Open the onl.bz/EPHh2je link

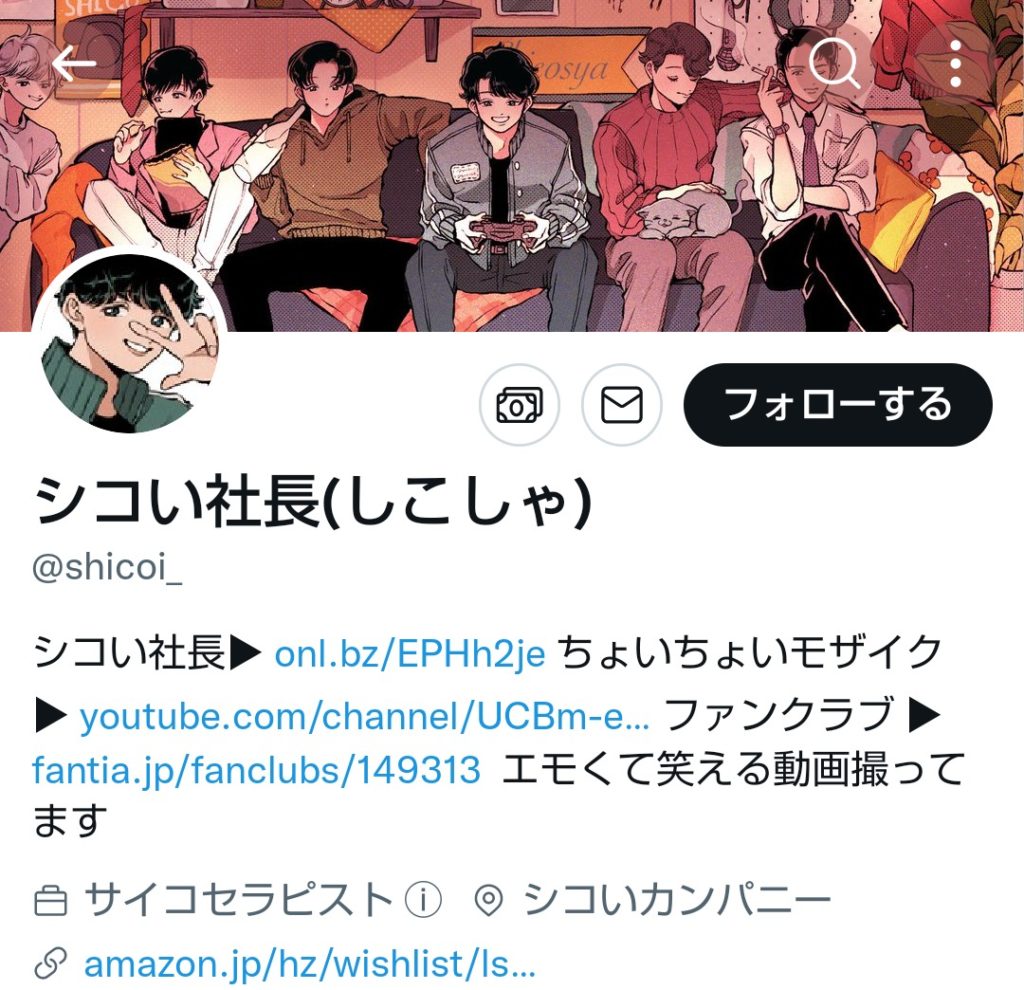coord(409,654)
